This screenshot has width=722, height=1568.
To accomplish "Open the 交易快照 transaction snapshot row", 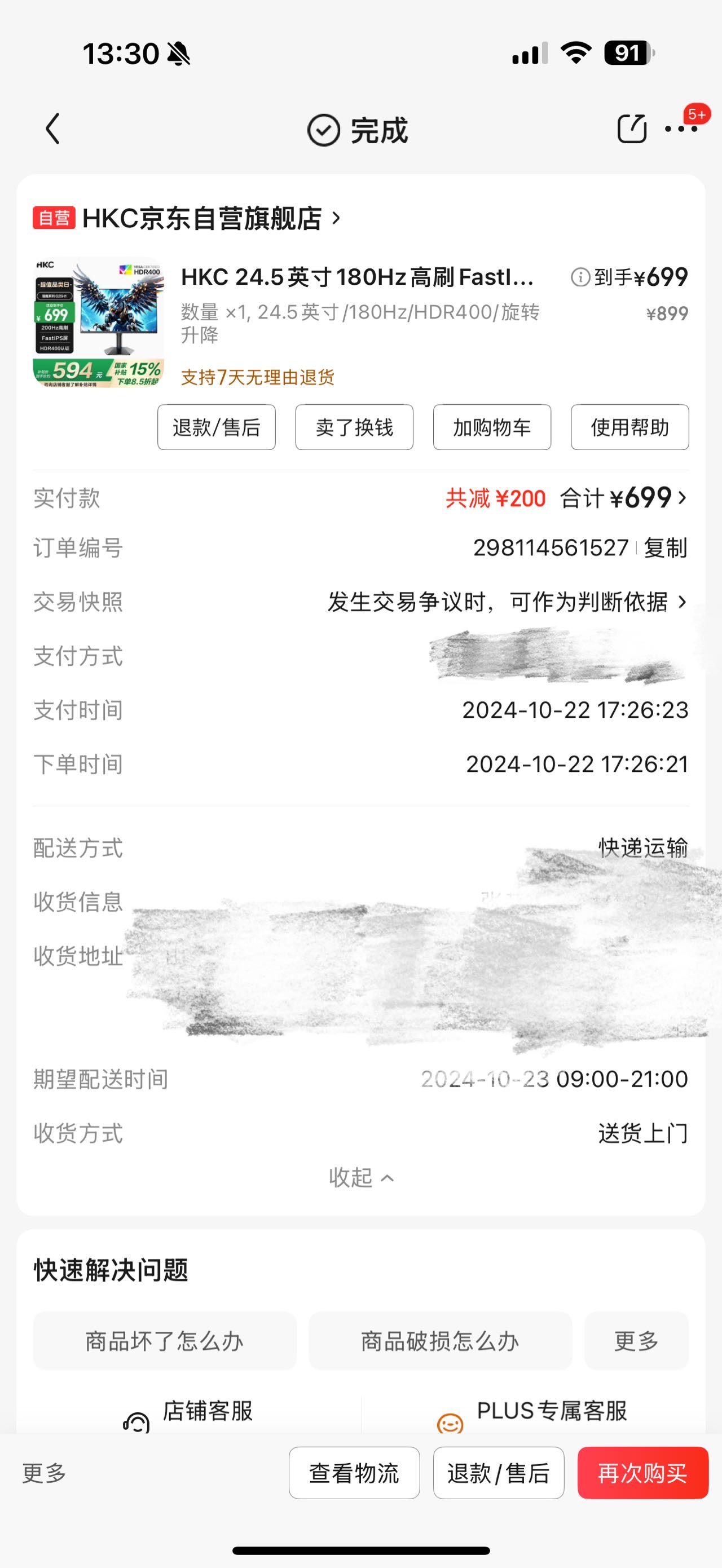I will coord(507,602).
